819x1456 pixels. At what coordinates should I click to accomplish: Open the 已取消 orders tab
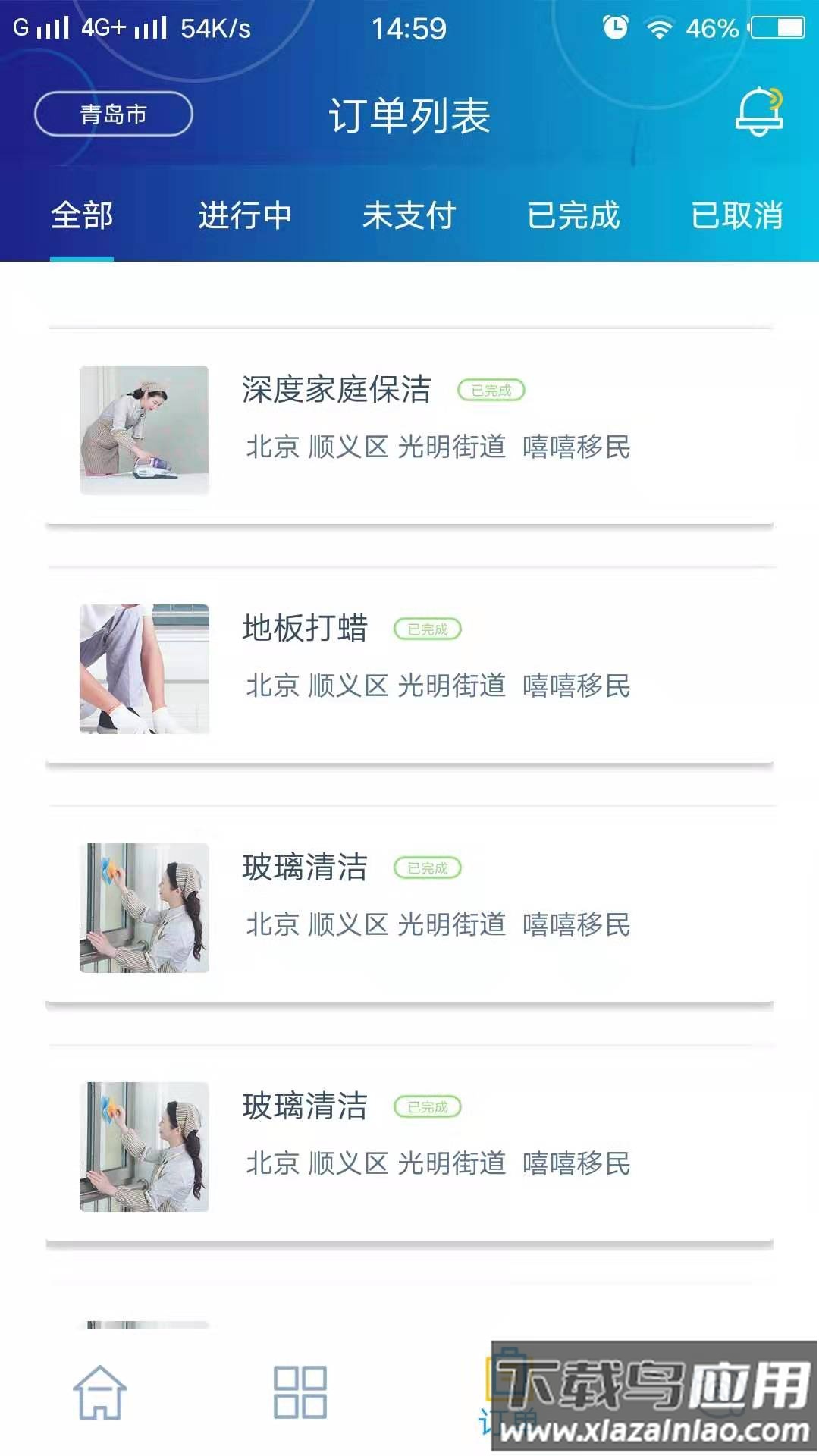(736, 215)
